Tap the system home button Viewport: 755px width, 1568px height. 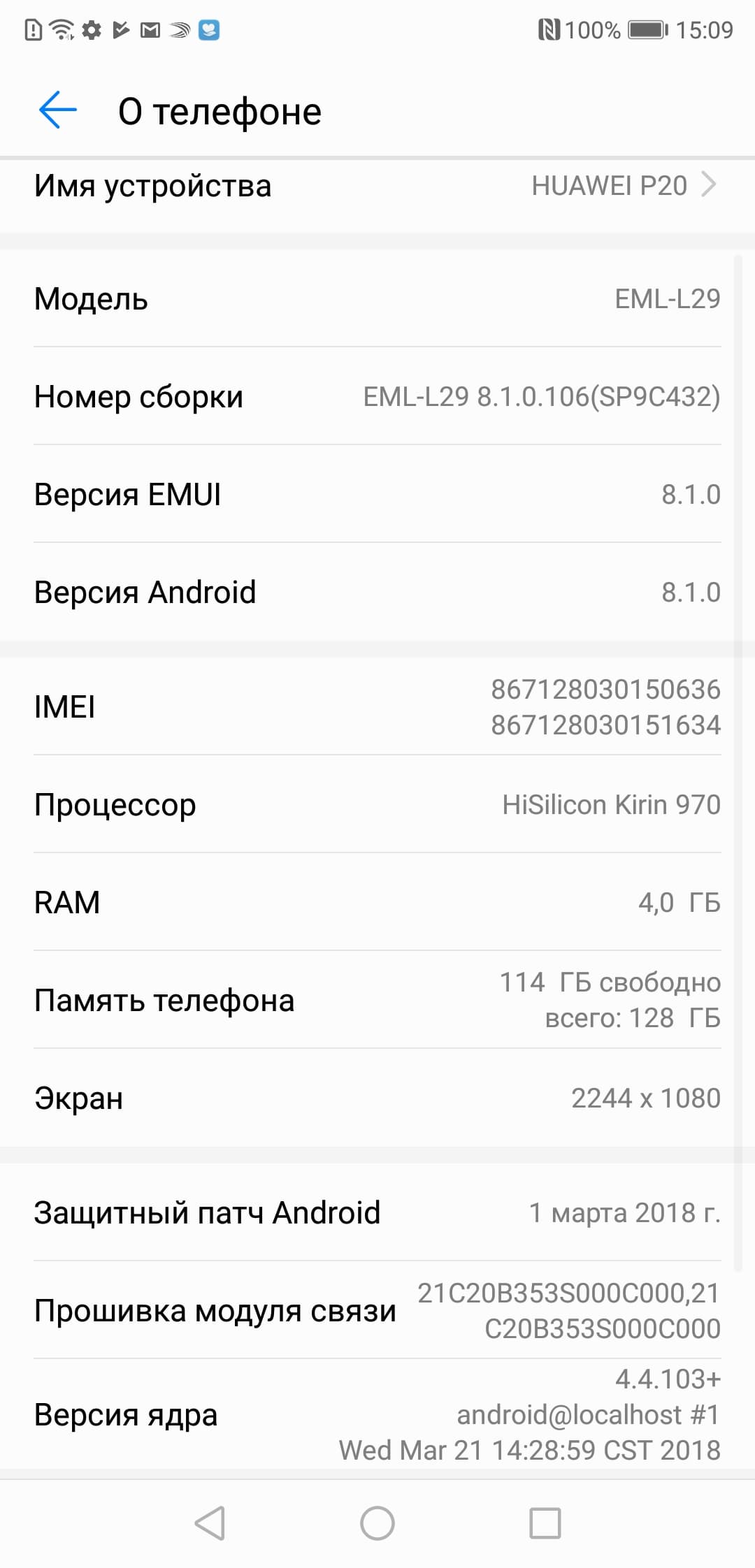[x=377, y=1523]
